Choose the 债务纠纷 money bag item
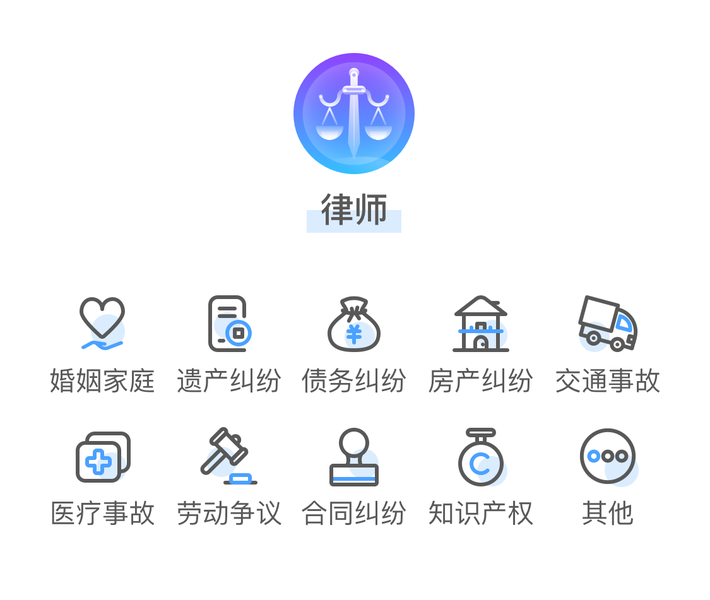The image size is (710, 600). tap(354, 345)
